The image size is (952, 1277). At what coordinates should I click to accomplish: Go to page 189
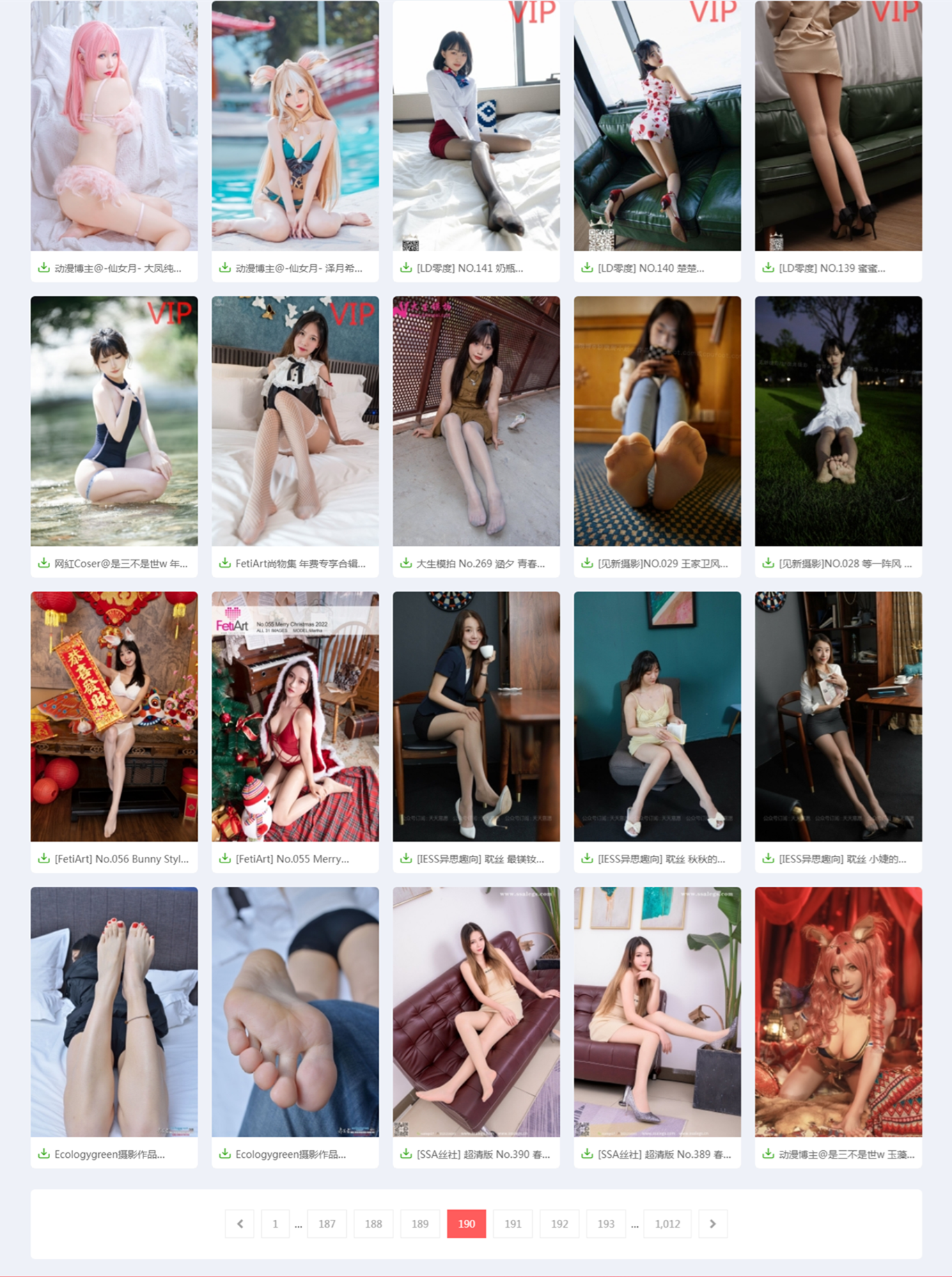coord(420,1223)
